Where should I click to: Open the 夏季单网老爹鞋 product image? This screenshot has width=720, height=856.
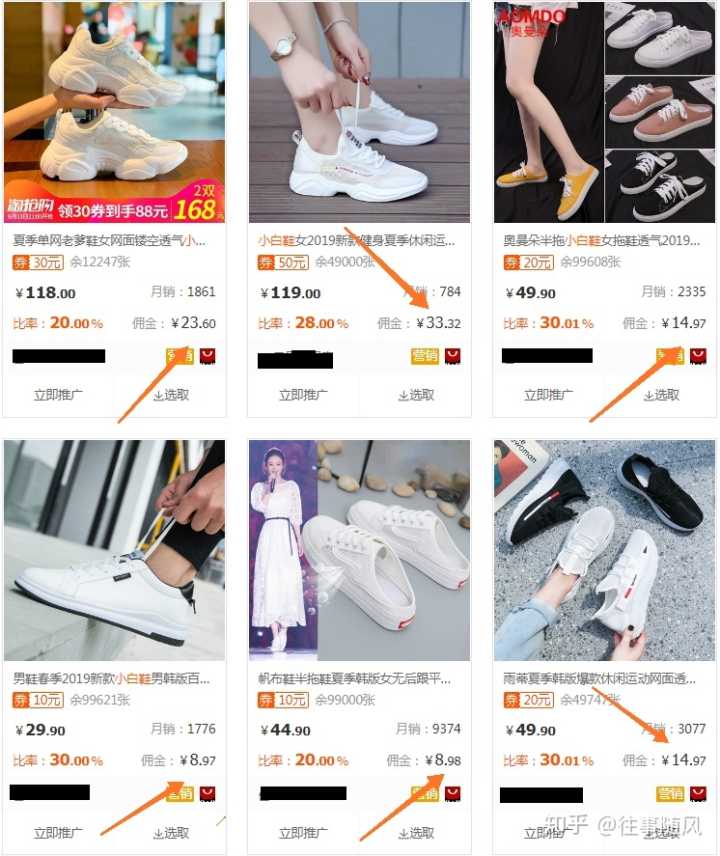(113, 112)
